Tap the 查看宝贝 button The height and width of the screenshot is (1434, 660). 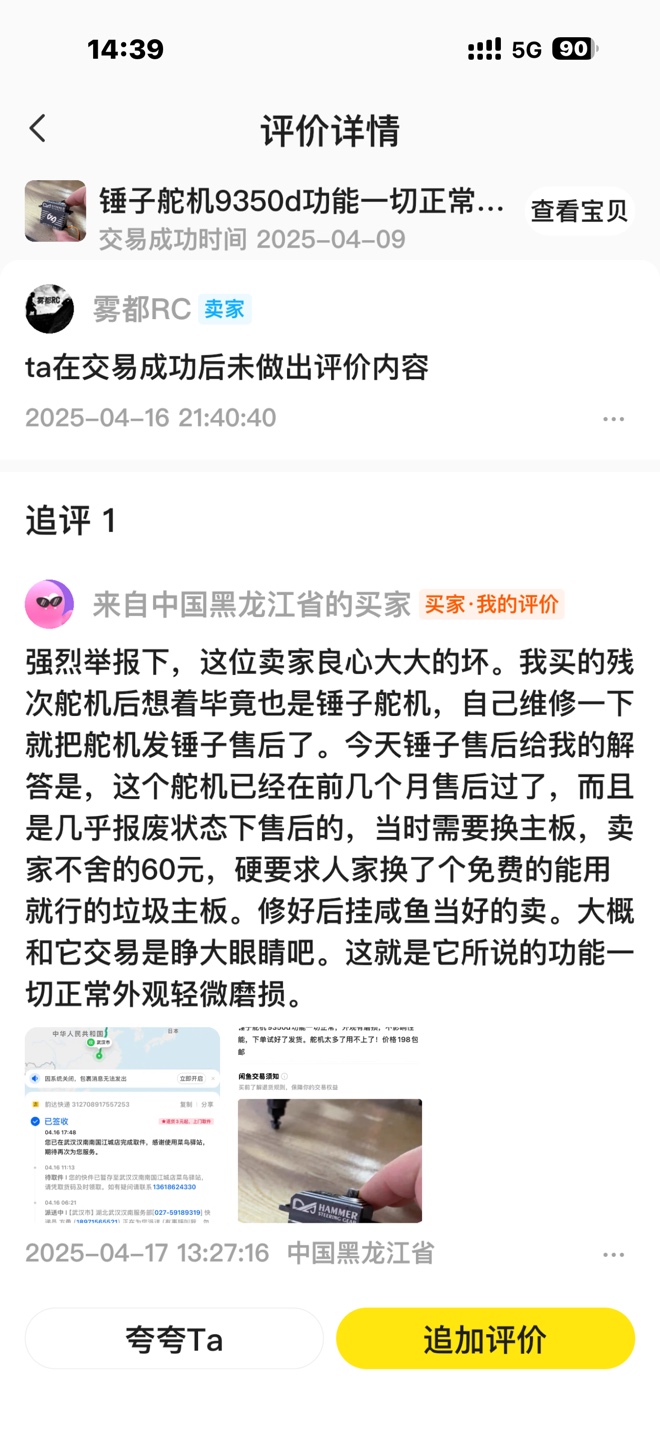(579, 211)
